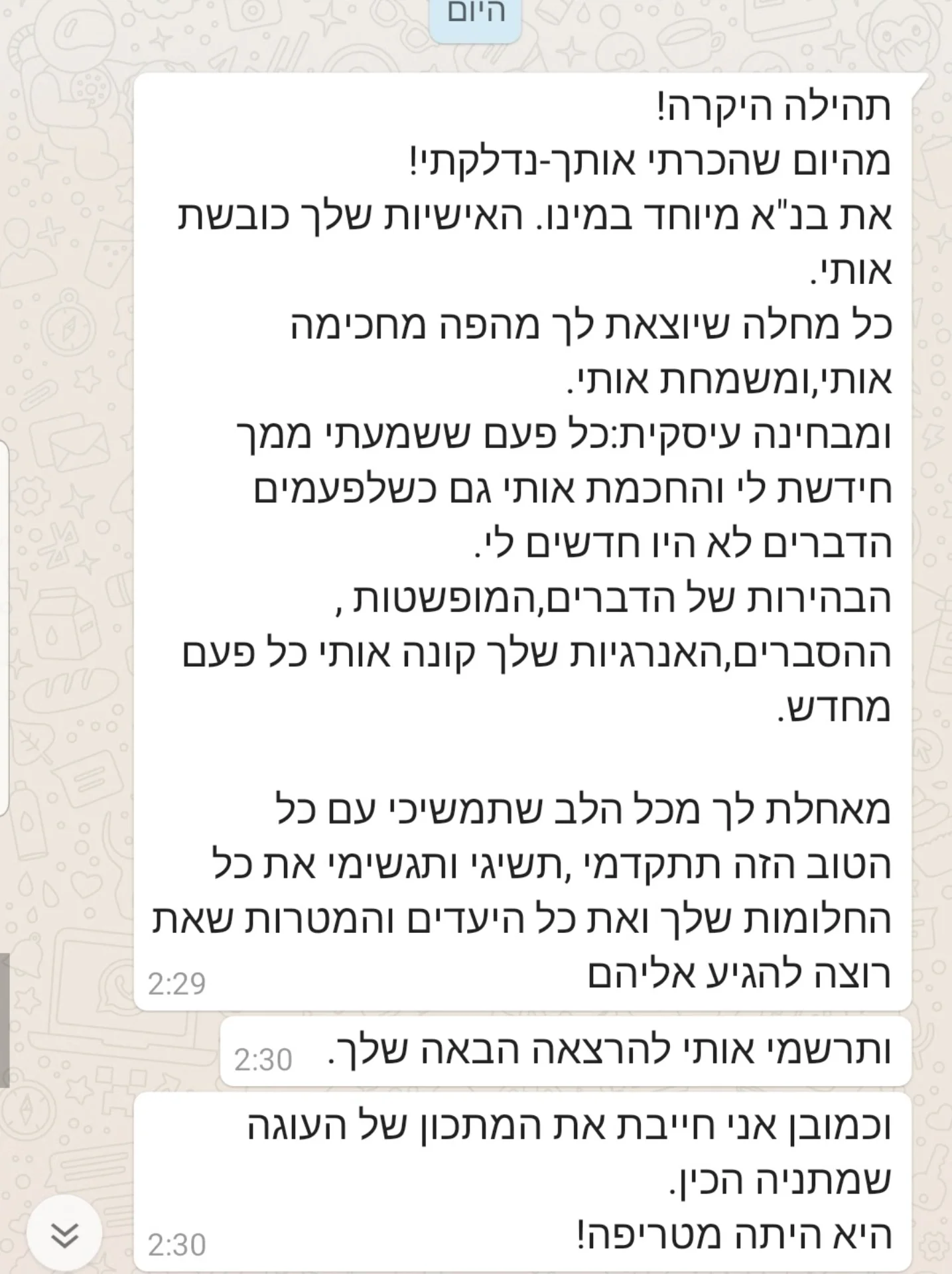Jump to the latest messages
The width and height of the screenshot is (952, 1274).
click(x=65, y=1235)
